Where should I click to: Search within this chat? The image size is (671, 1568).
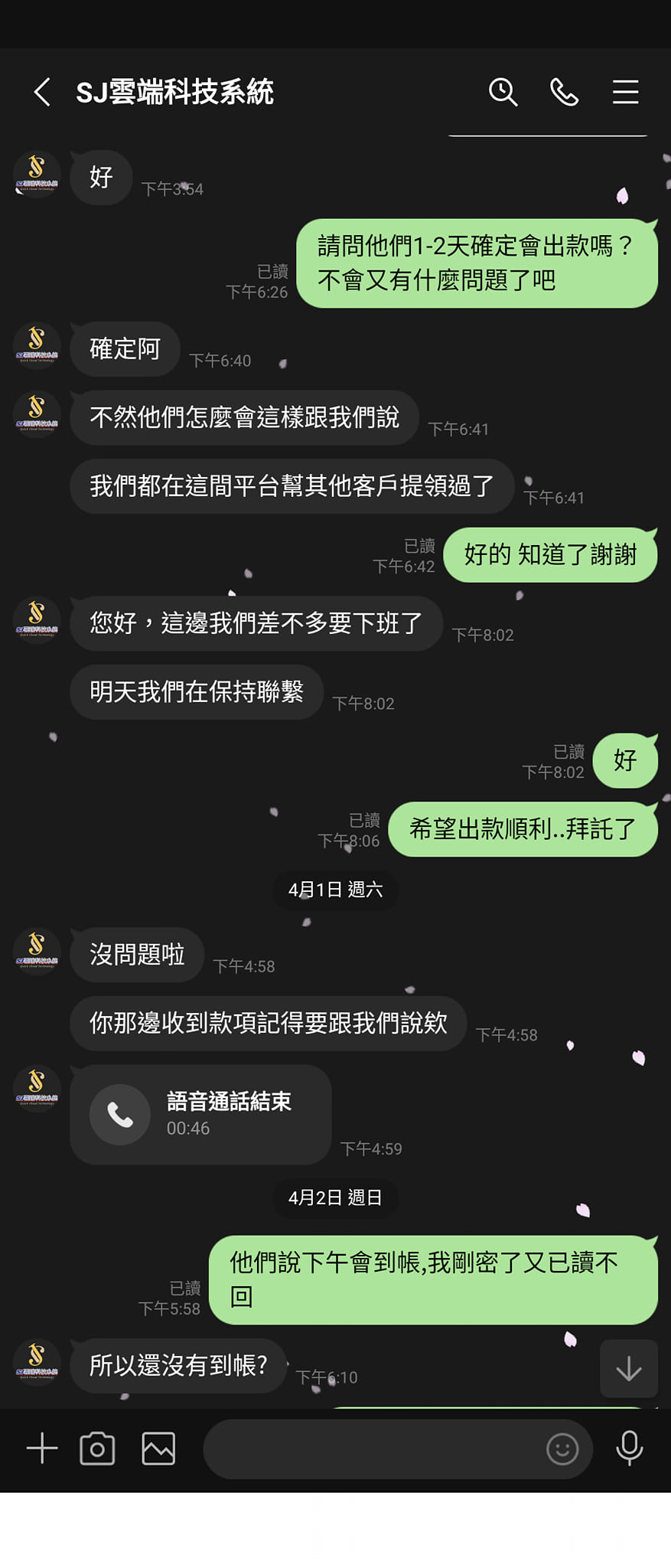[x=503, y=92]
